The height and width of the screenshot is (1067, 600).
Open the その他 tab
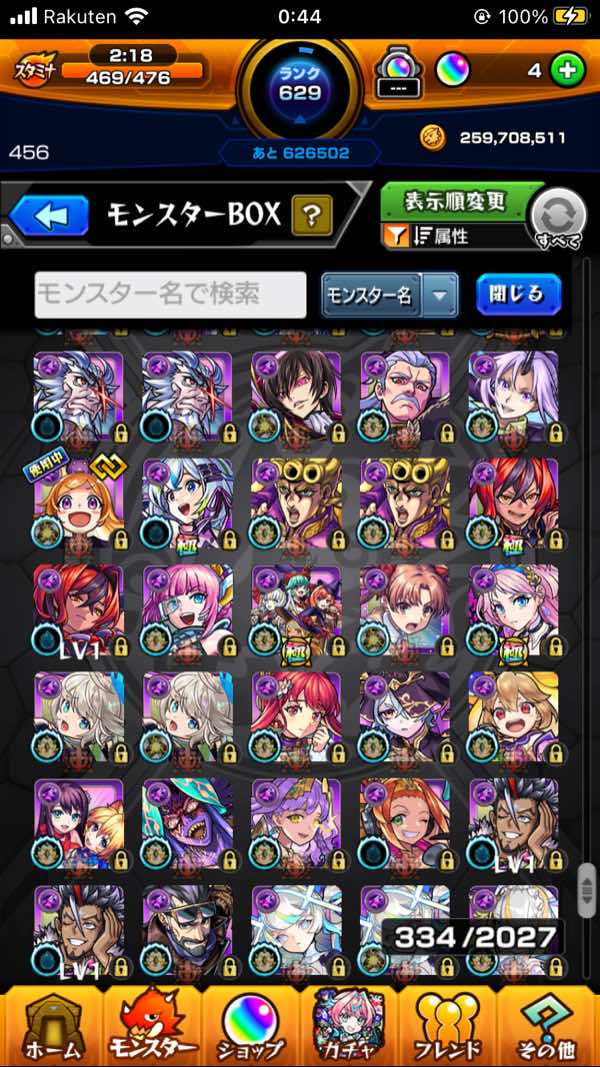pos(548,1027)
